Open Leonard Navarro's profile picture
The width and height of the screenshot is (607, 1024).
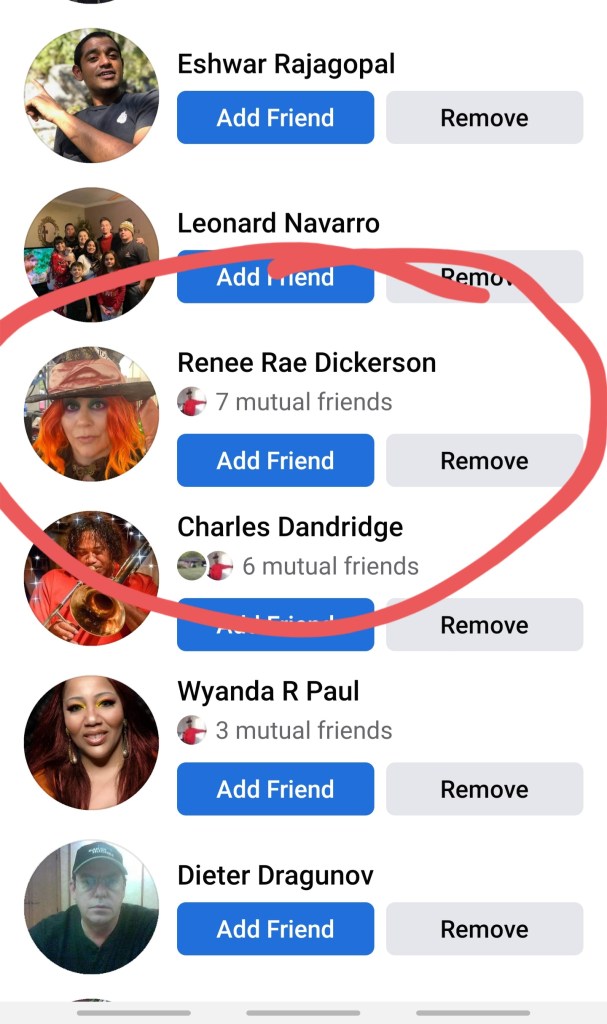point(91,255)
